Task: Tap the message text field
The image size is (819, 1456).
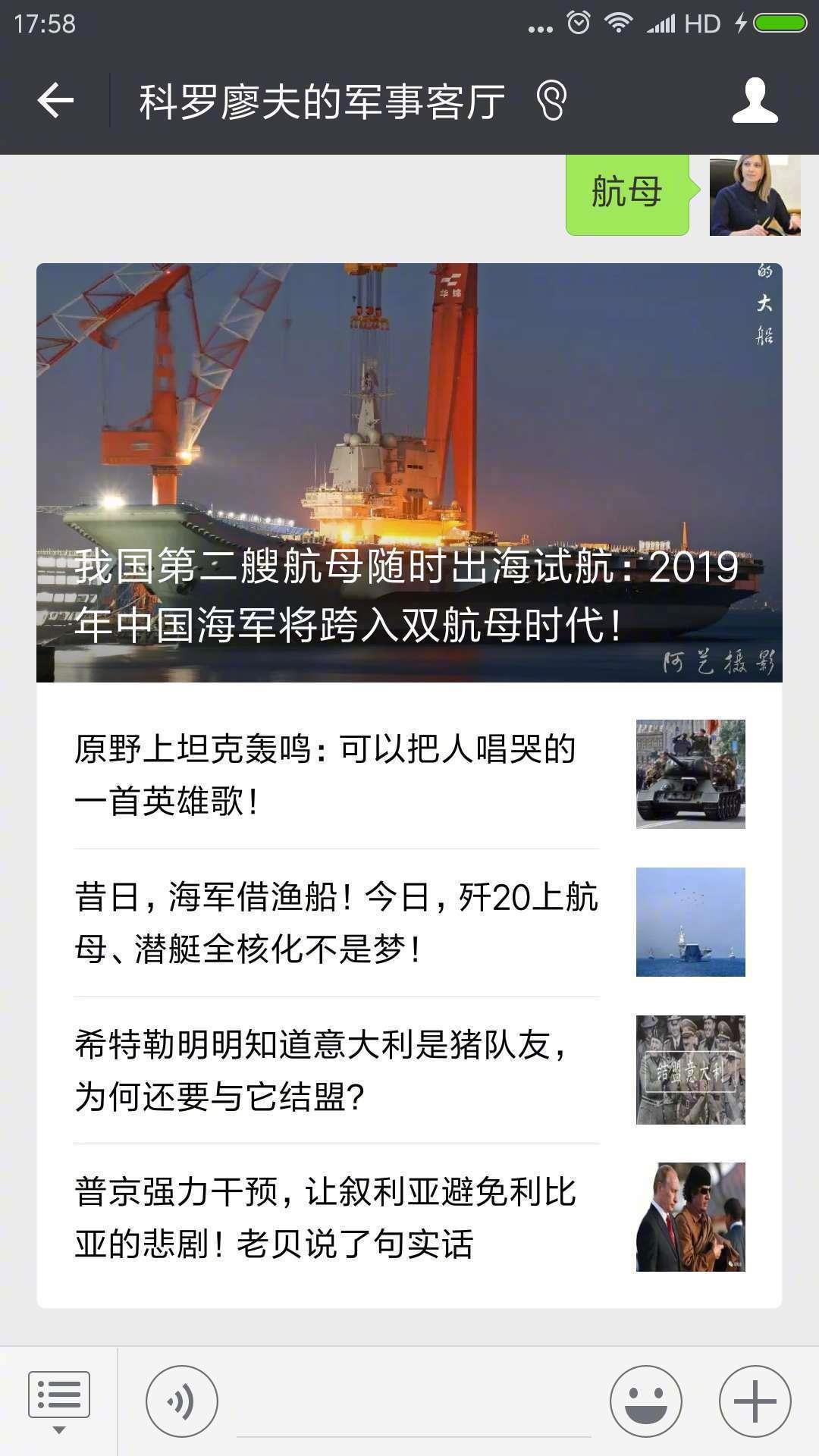Action: [x=413, y=1403]
